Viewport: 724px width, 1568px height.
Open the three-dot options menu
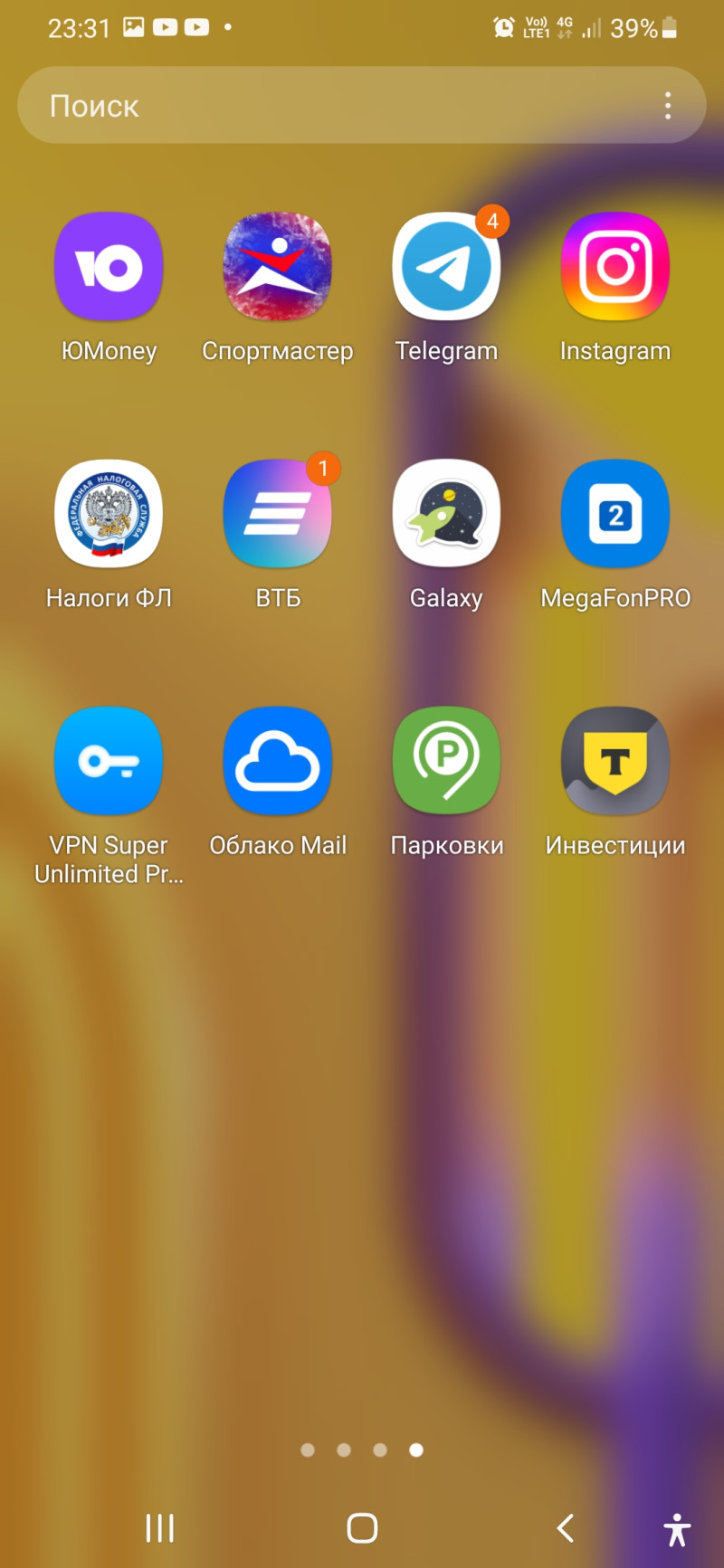point(668,106)
